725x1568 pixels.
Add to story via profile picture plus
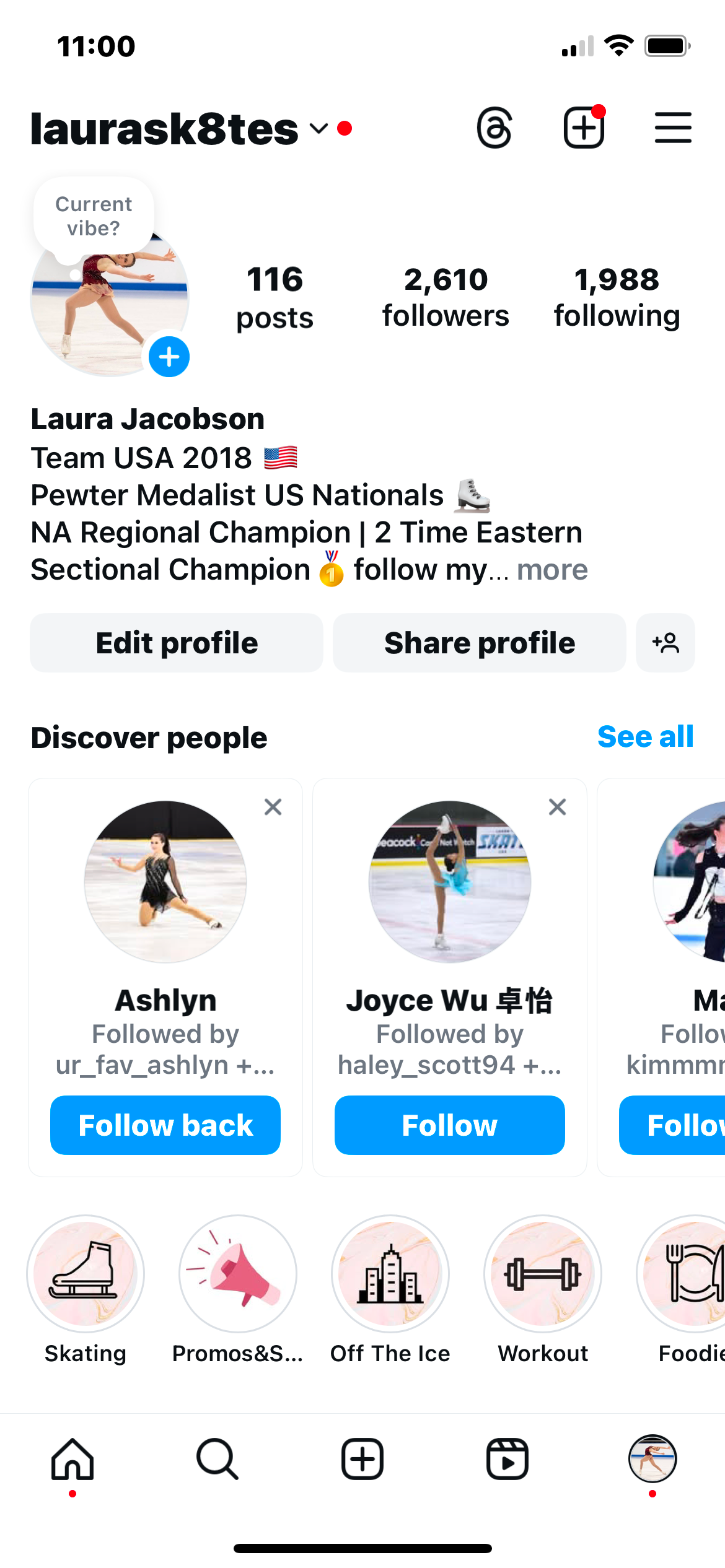coord(169,357)
